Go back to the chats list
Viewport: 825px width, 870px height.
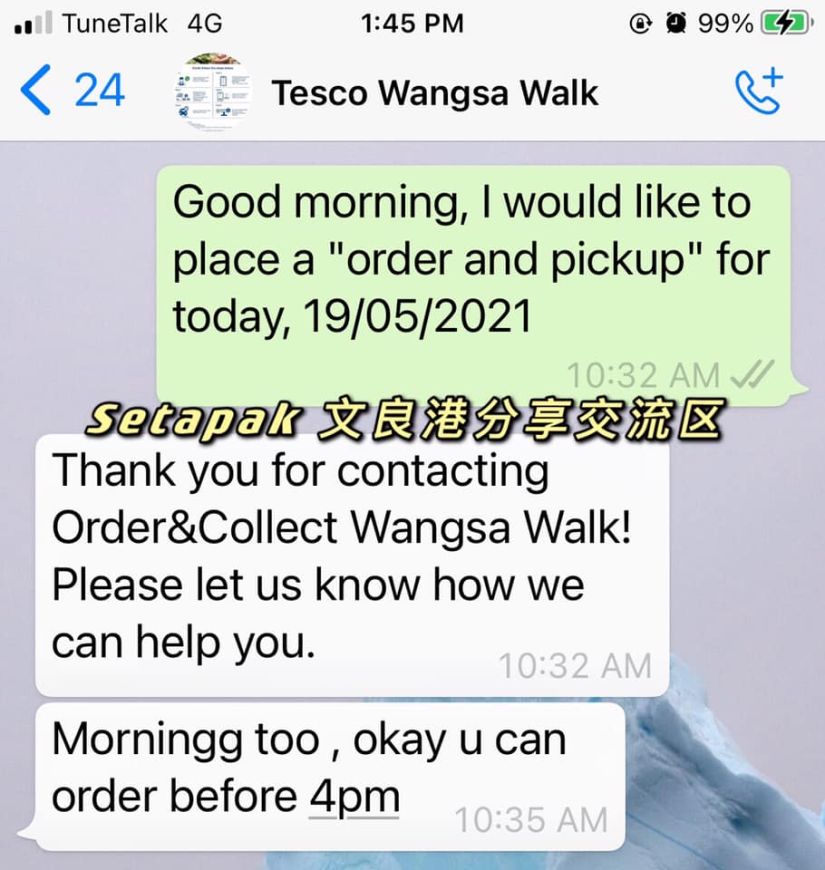click(70, 92)
